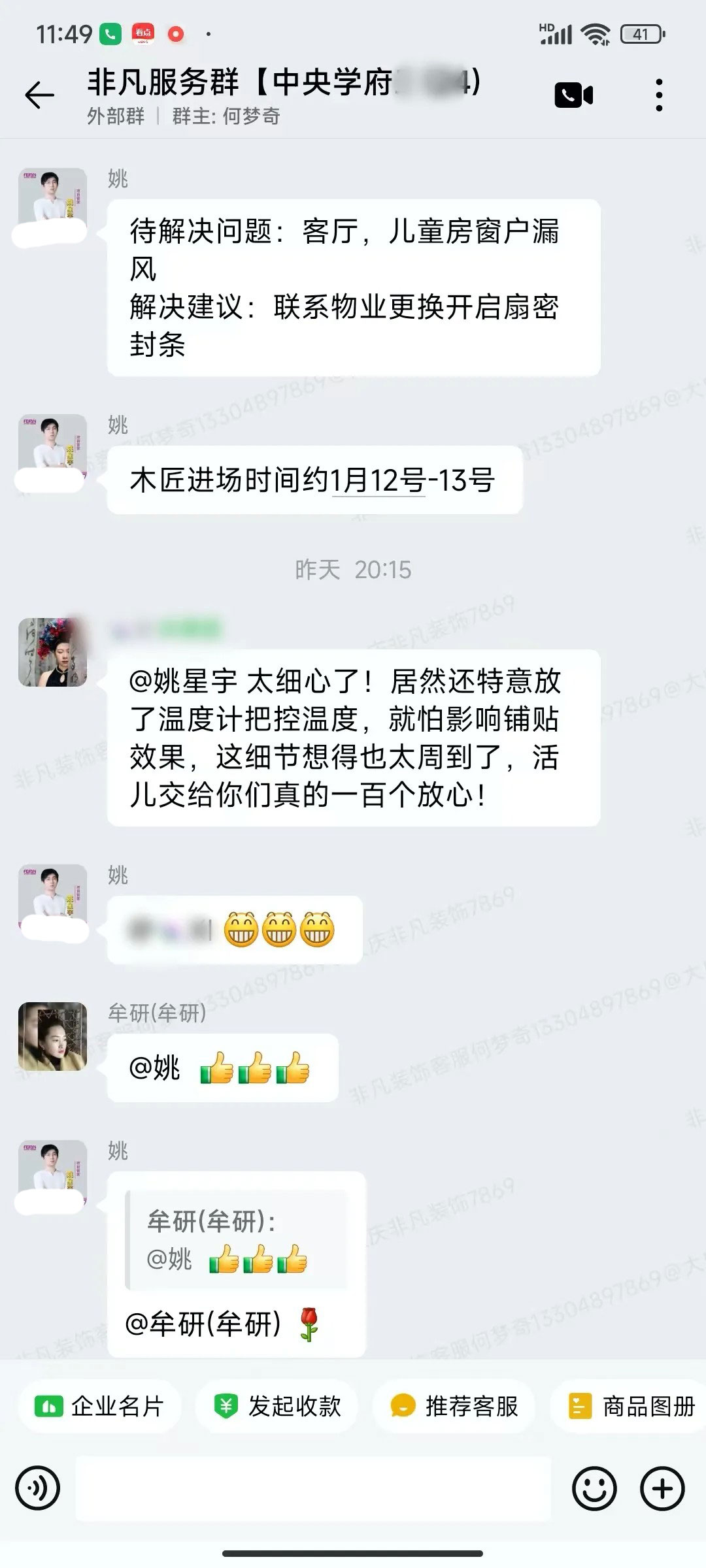
Task: Switch to voice message input
Action: [38, 1489]
